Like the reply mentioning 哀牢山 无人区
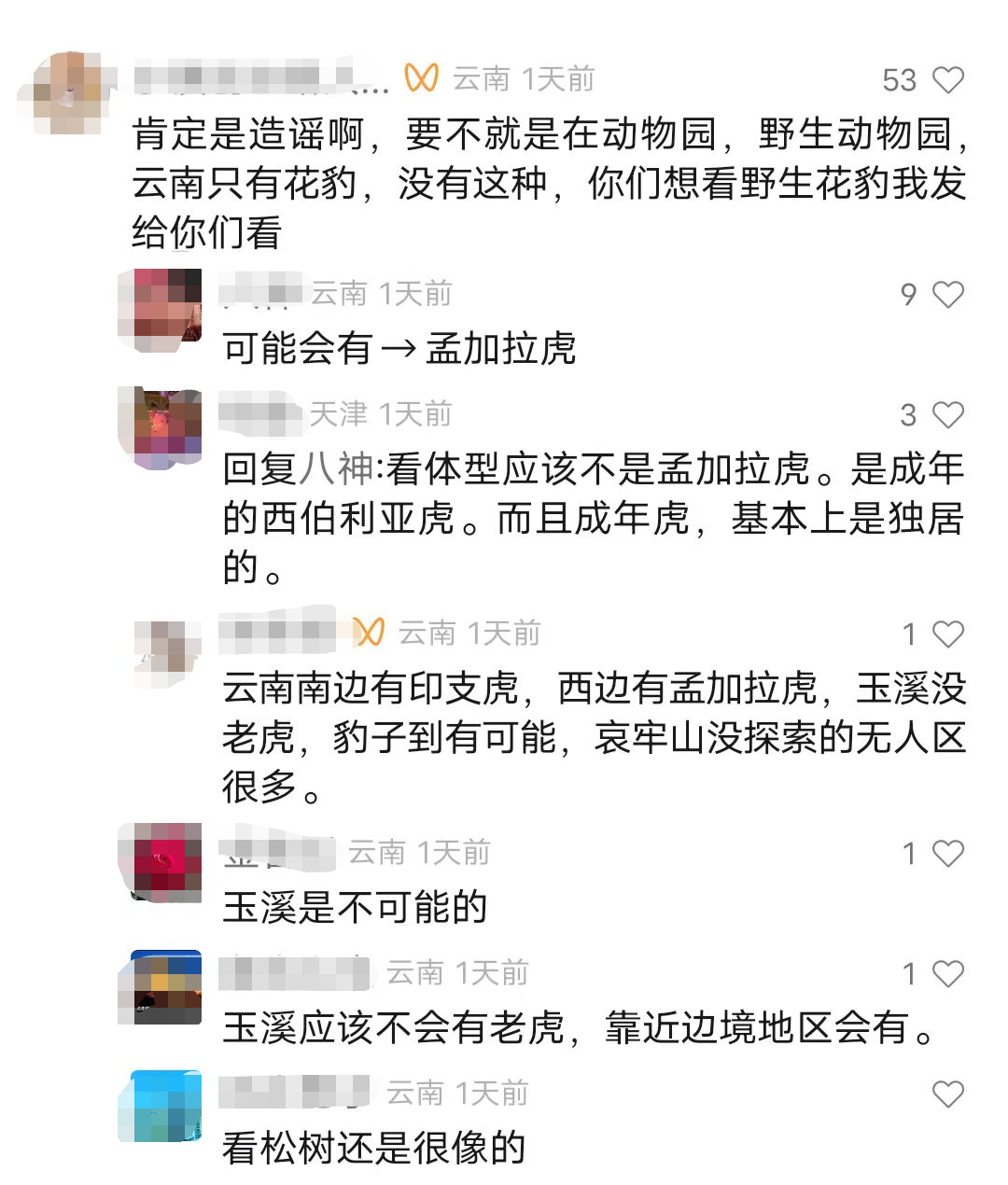1008x1185 pixels. point(948,634)
